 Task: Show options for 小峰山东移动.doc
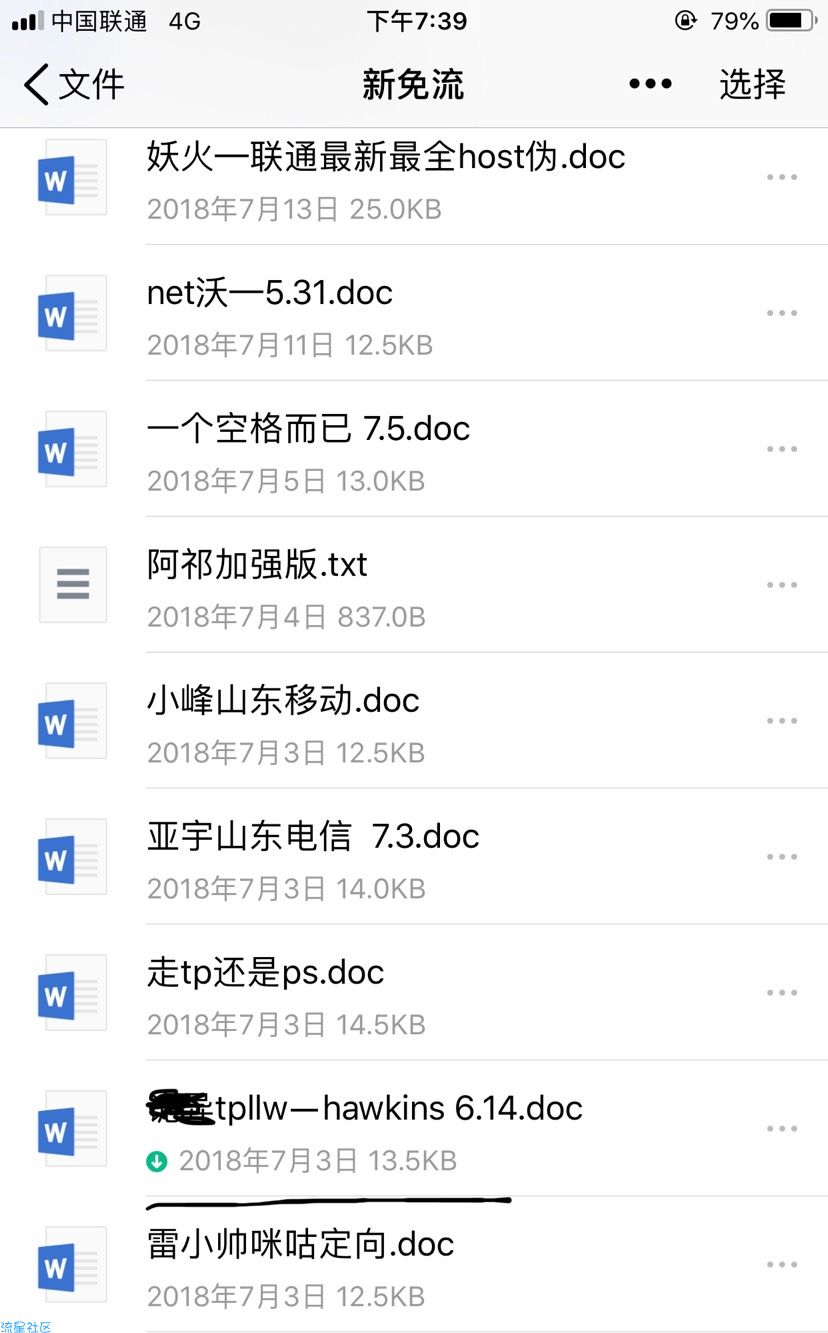click(781, 721)
